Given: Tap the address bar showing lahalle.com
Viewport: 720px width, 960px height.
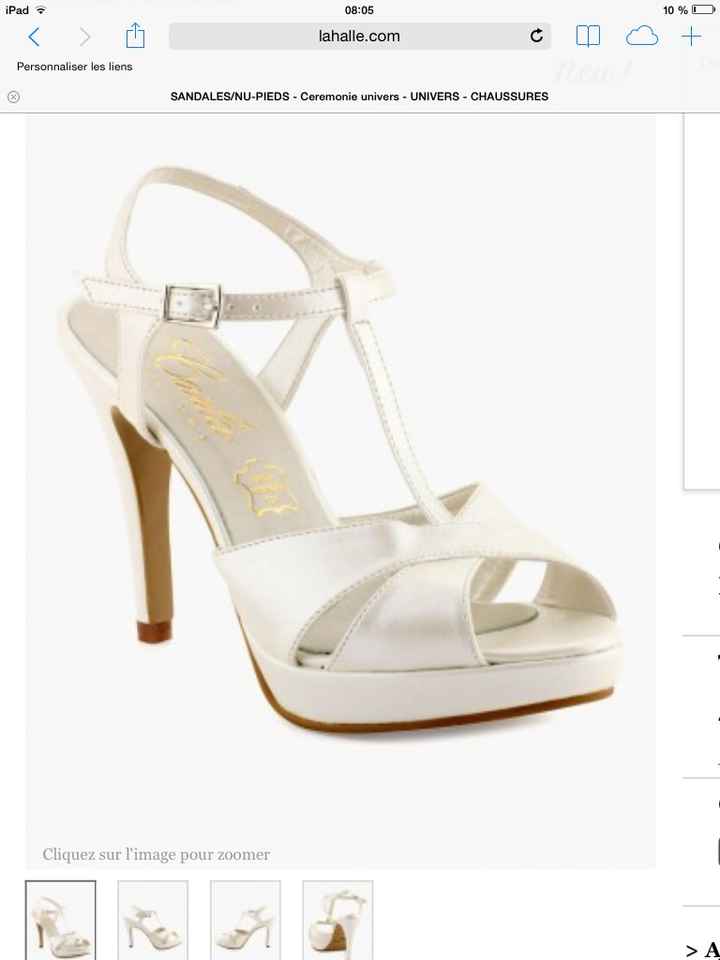Looking at the screenshot, I should point(360,36).
